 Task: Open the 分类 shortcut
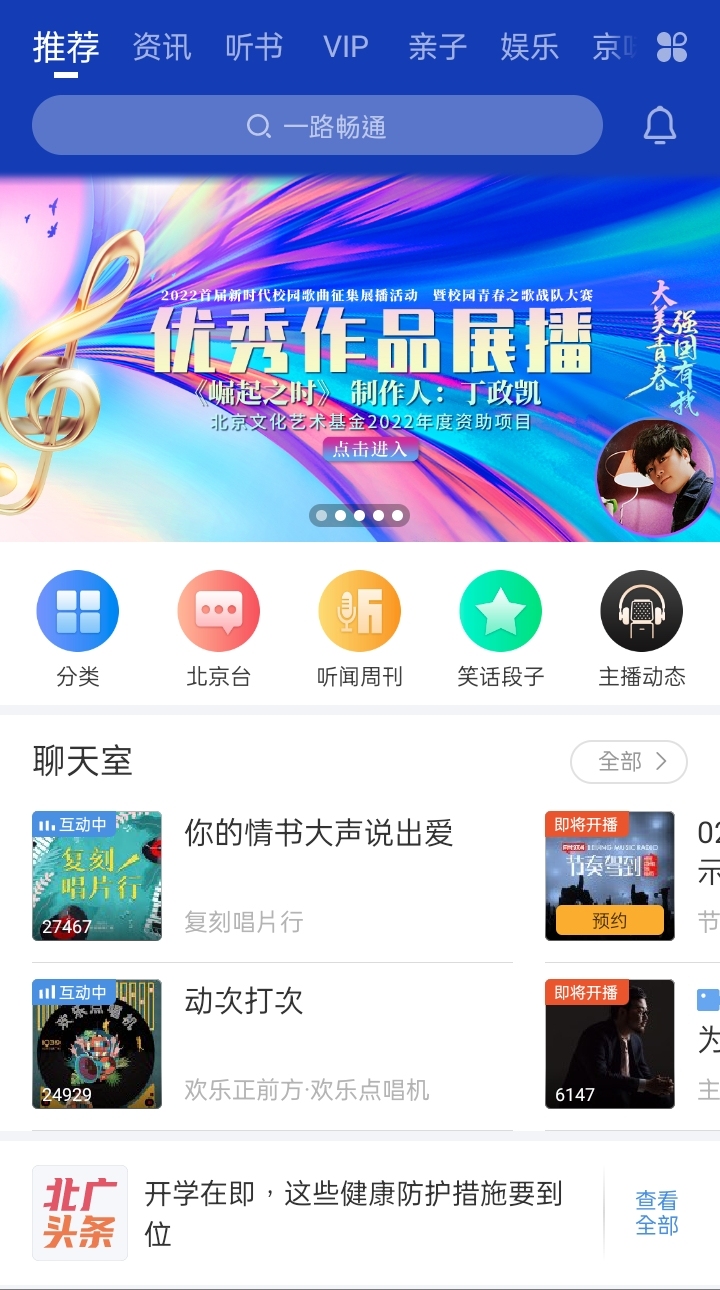[x=78, y=628]
